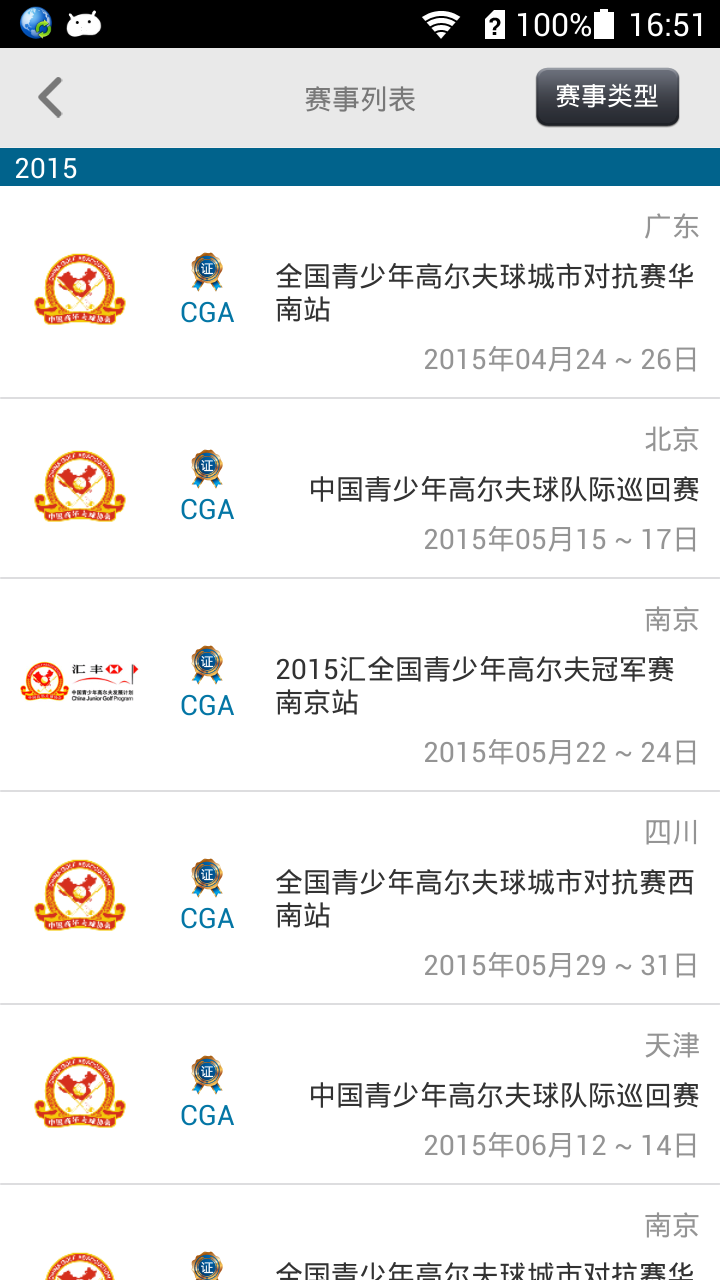
Task: Open the 赛事类型 filter button
Action: [607, 97]
